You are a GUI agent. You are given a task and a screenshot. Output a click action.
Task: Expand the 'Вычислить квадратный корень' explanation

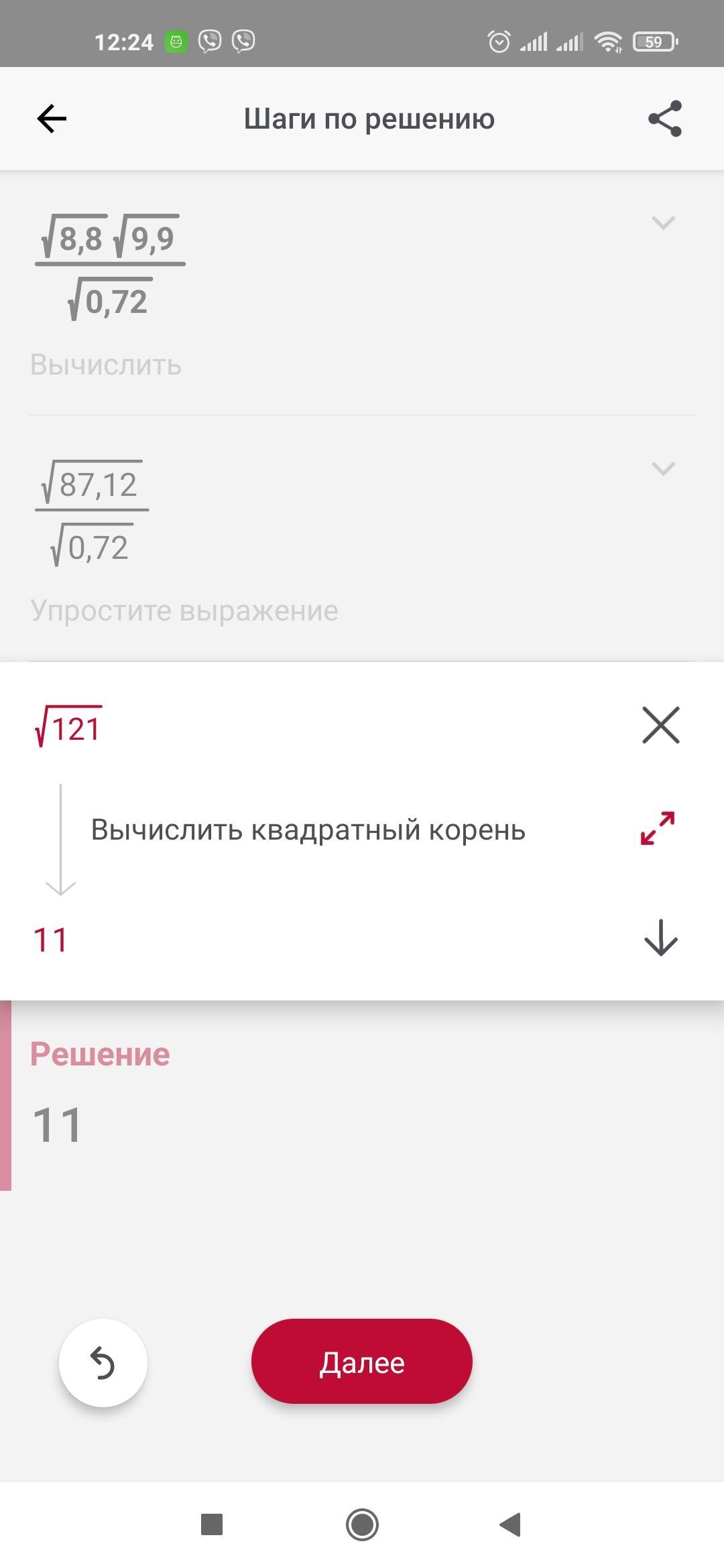(658, 829)
